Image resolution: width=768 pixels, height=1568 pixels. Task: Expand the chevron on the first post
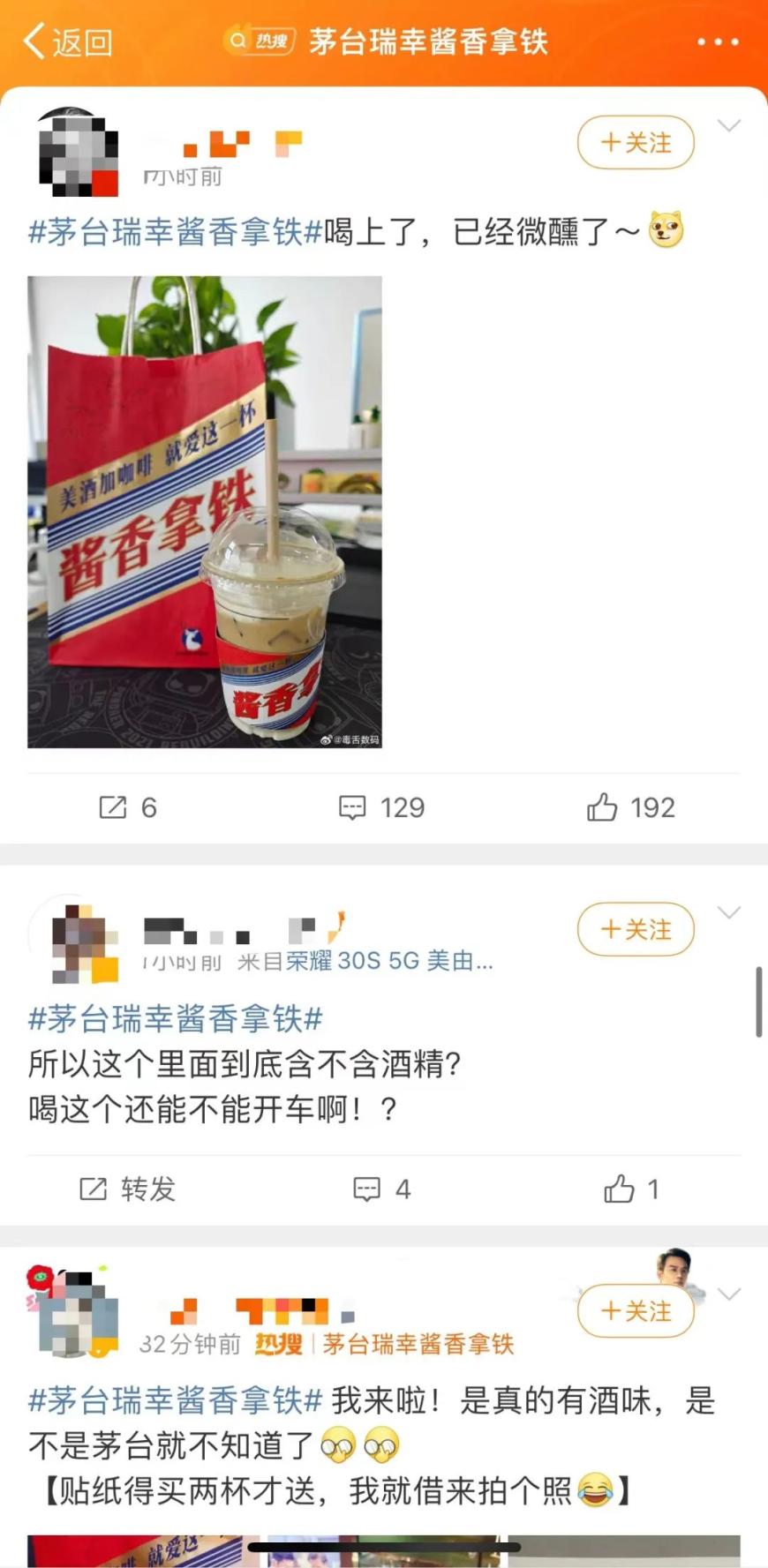click(x=729, y=124)
